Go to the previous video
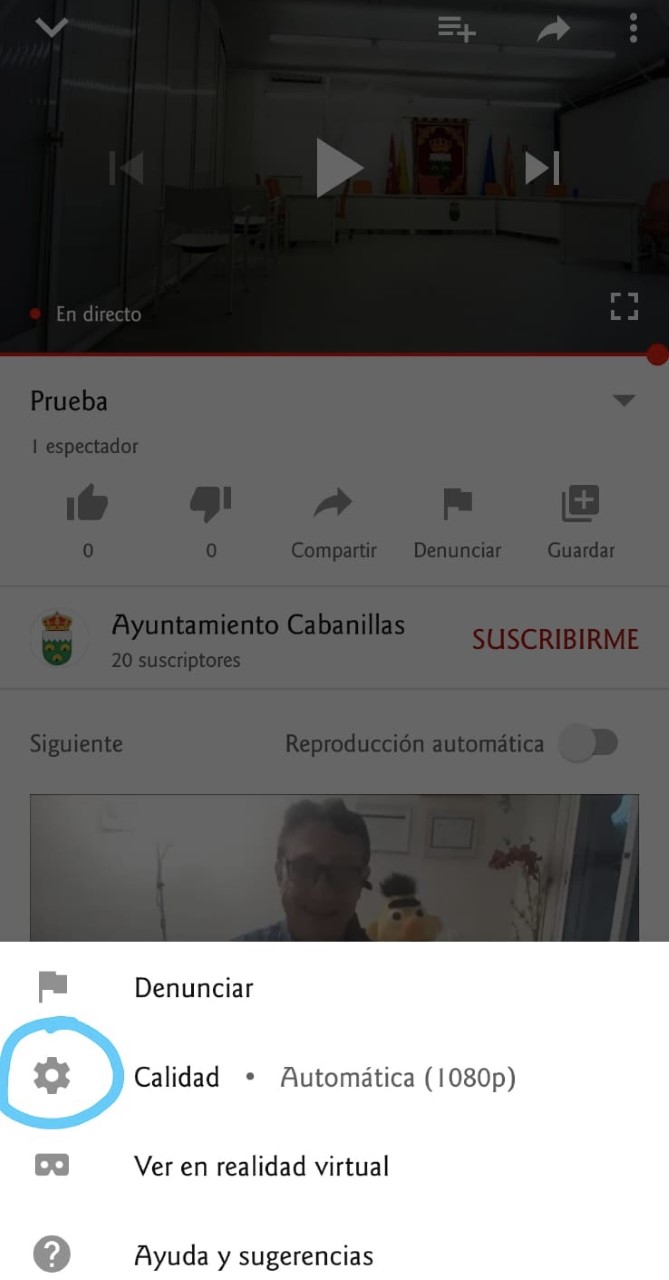The width and height of the screenshot is (669, 1280). (128, 168)
